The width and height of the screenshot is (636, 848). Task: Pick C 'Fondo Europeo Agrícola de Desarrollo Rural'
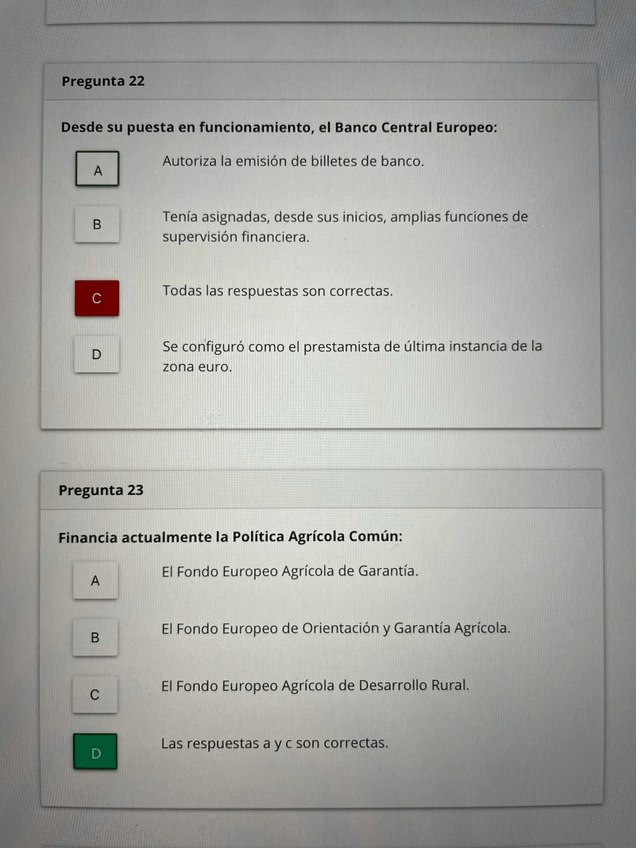click(95, 694)
